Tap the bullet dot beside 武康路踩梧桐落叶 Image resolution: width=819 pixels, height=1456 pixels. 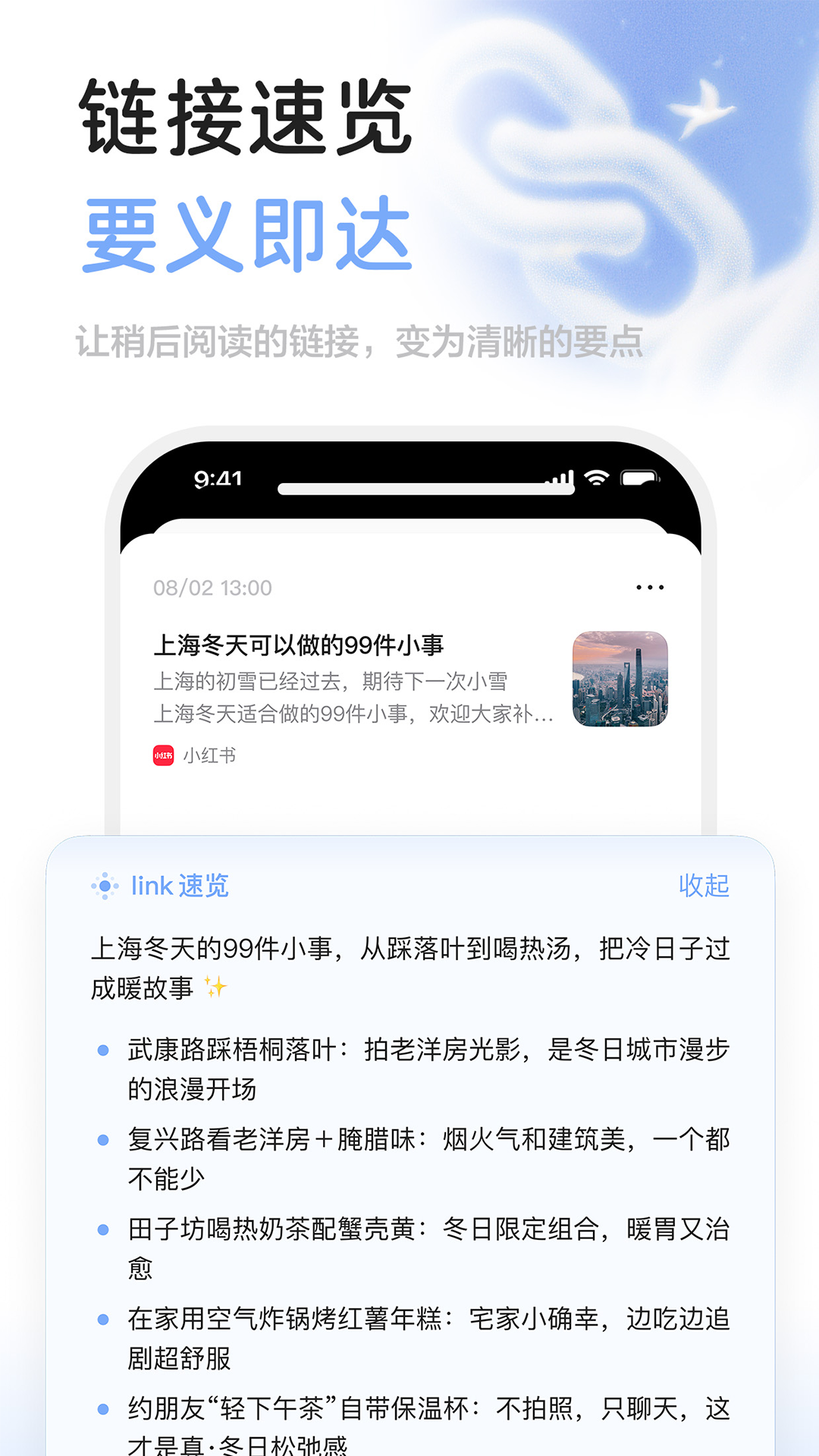point(105,1049)
